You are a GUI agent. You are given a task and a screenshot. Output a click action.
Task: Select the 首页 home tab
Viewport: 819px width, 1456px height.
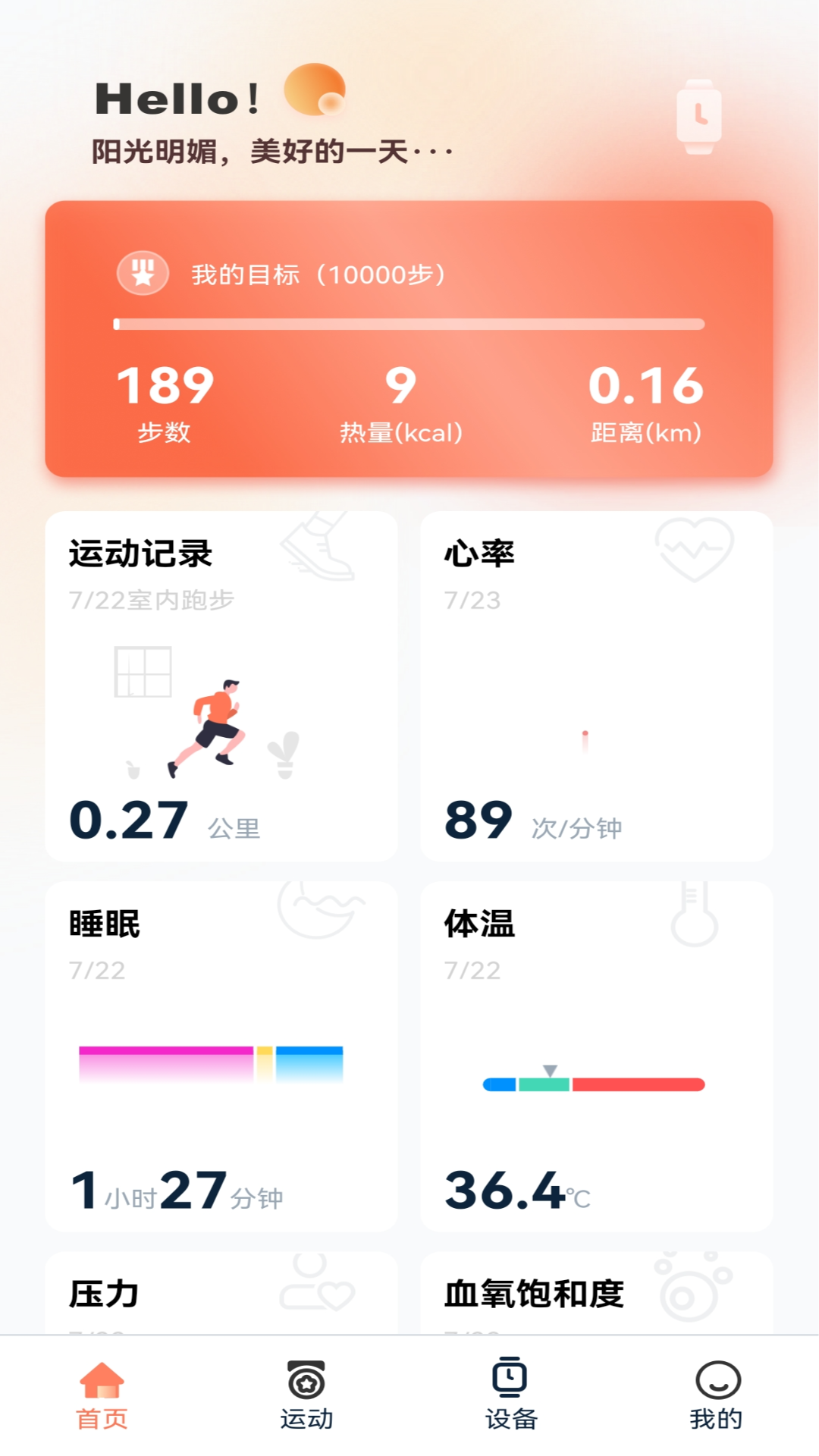point(102,1395)
